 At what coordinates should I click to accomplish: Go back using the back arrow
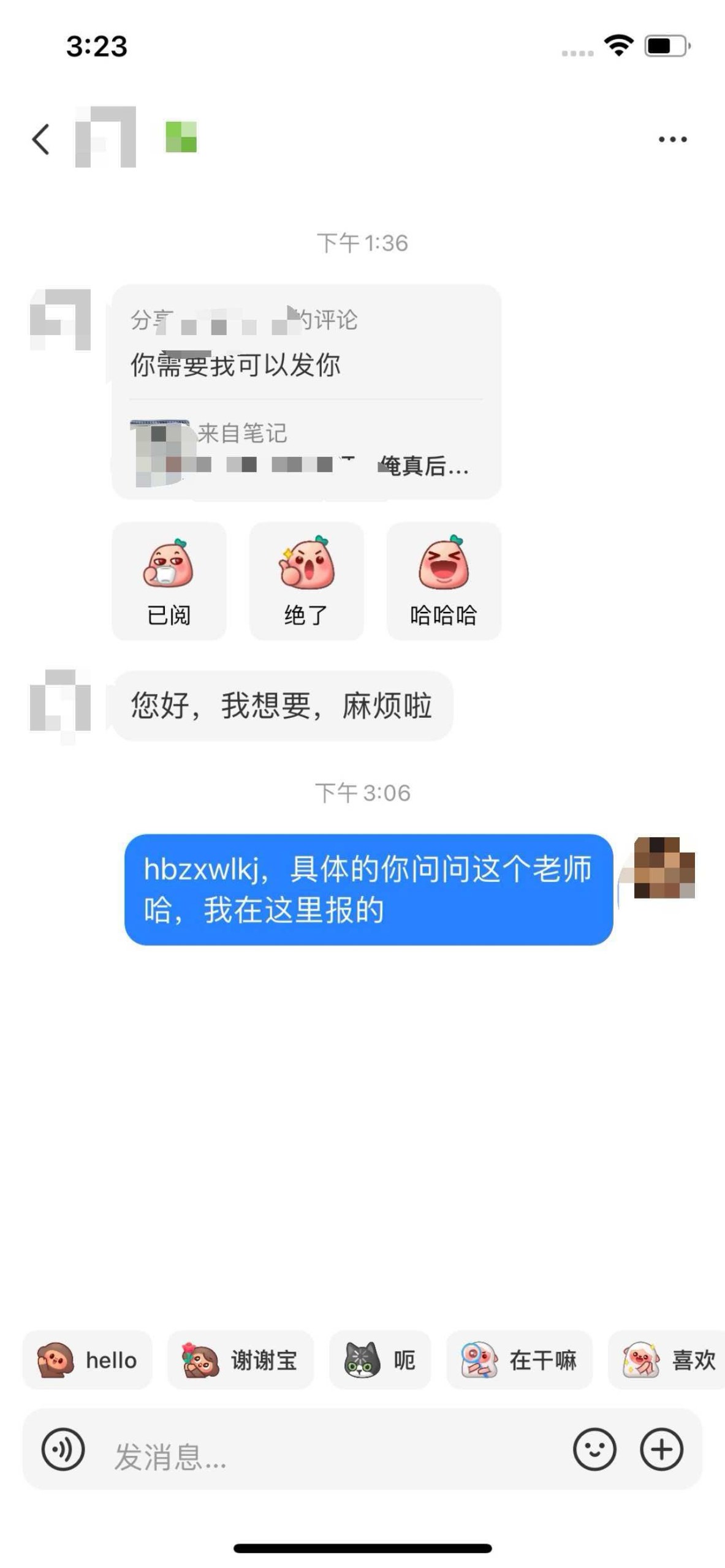tap(40, 139)
